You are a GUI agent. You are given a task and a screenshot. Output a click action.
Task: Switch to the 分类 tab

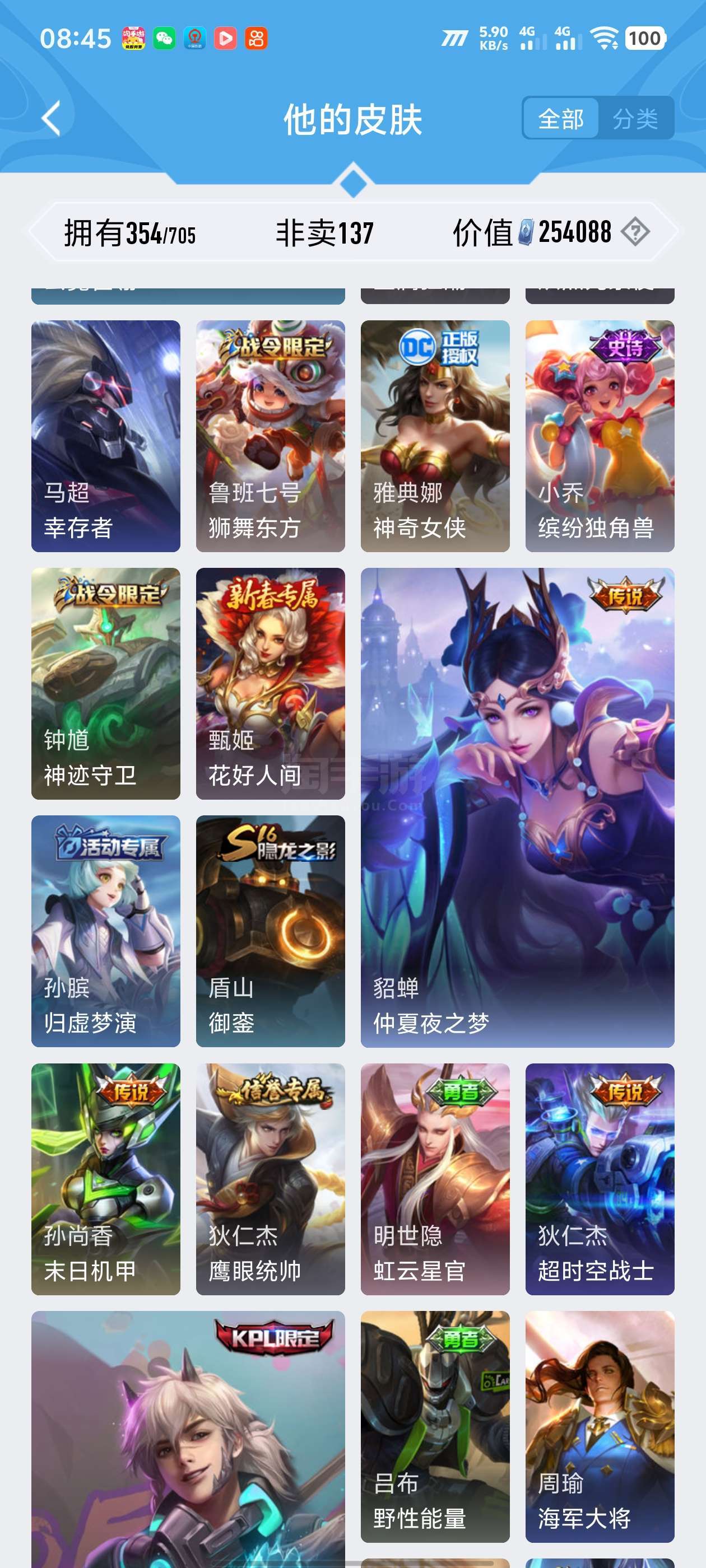tap(635, 118)
